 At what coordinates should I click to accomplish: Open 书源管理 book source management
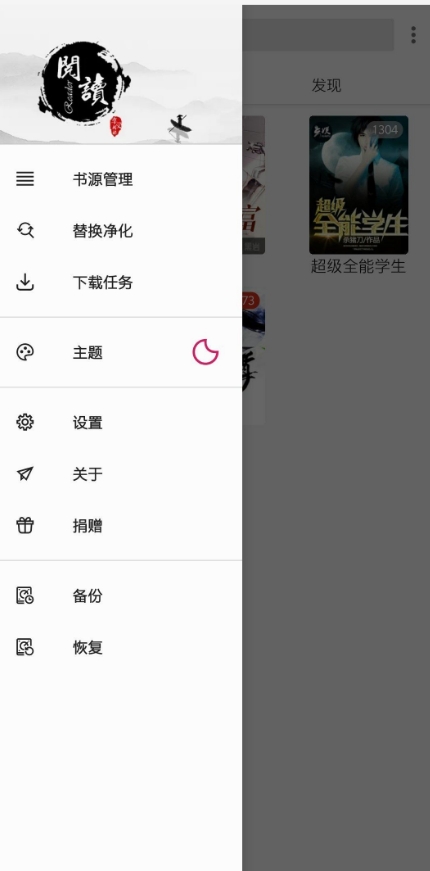click(x=121, y=179)
